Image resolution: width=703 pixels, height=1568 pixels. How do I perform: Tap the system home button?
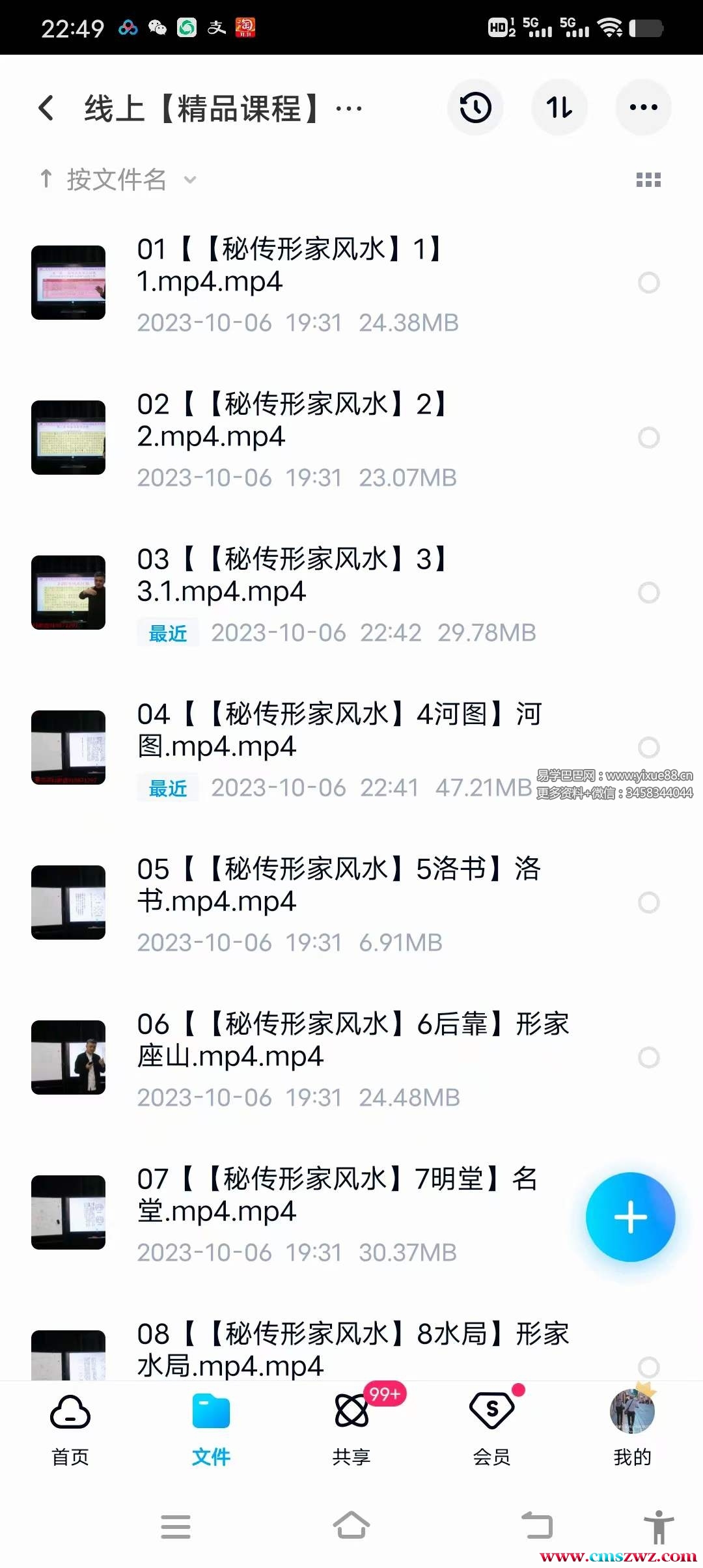[x=351, y=1526]
